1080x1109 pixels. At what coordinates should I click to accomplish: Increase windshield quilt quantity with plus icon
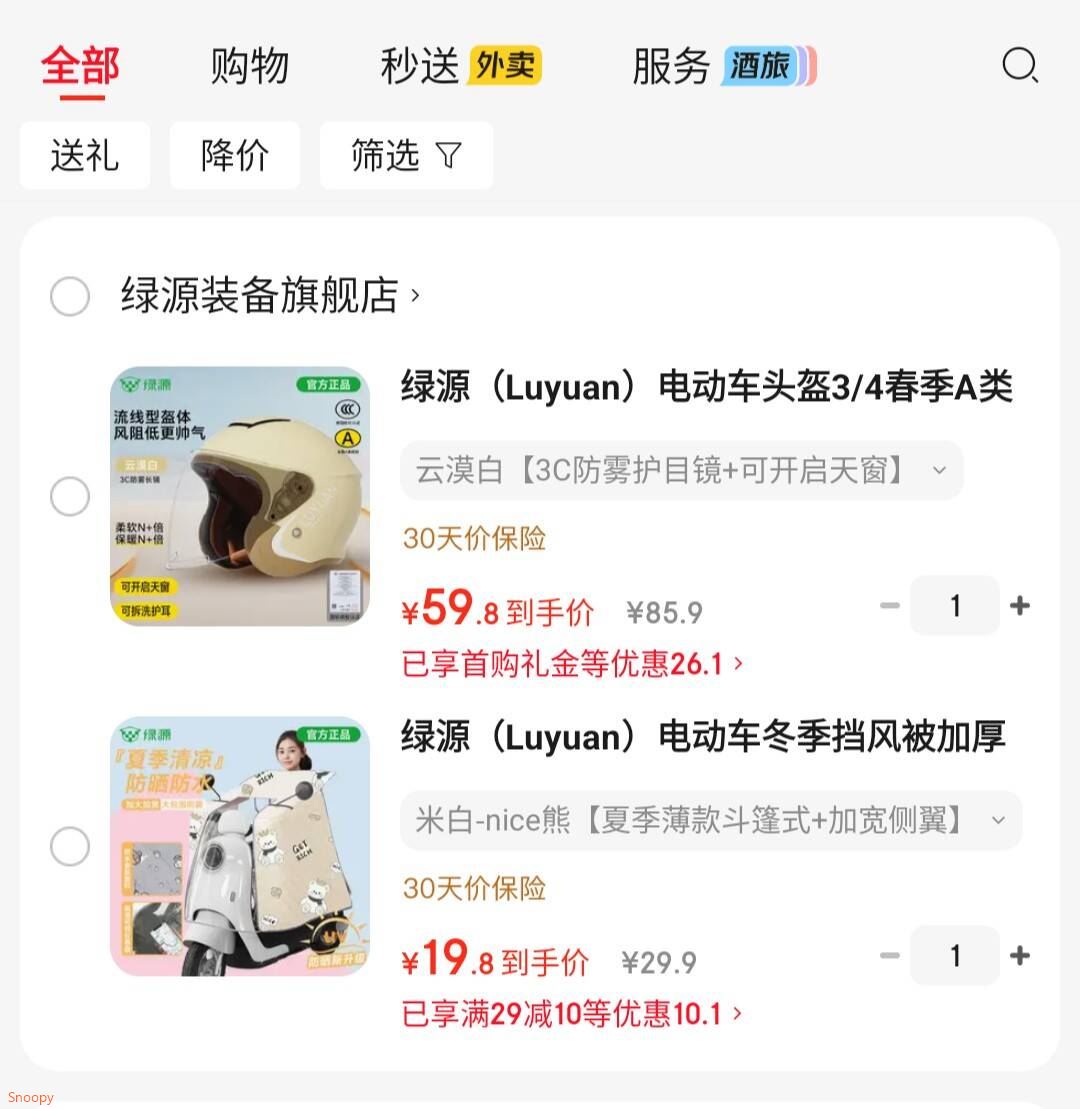pyautogui.click(x=1020, y=955)
